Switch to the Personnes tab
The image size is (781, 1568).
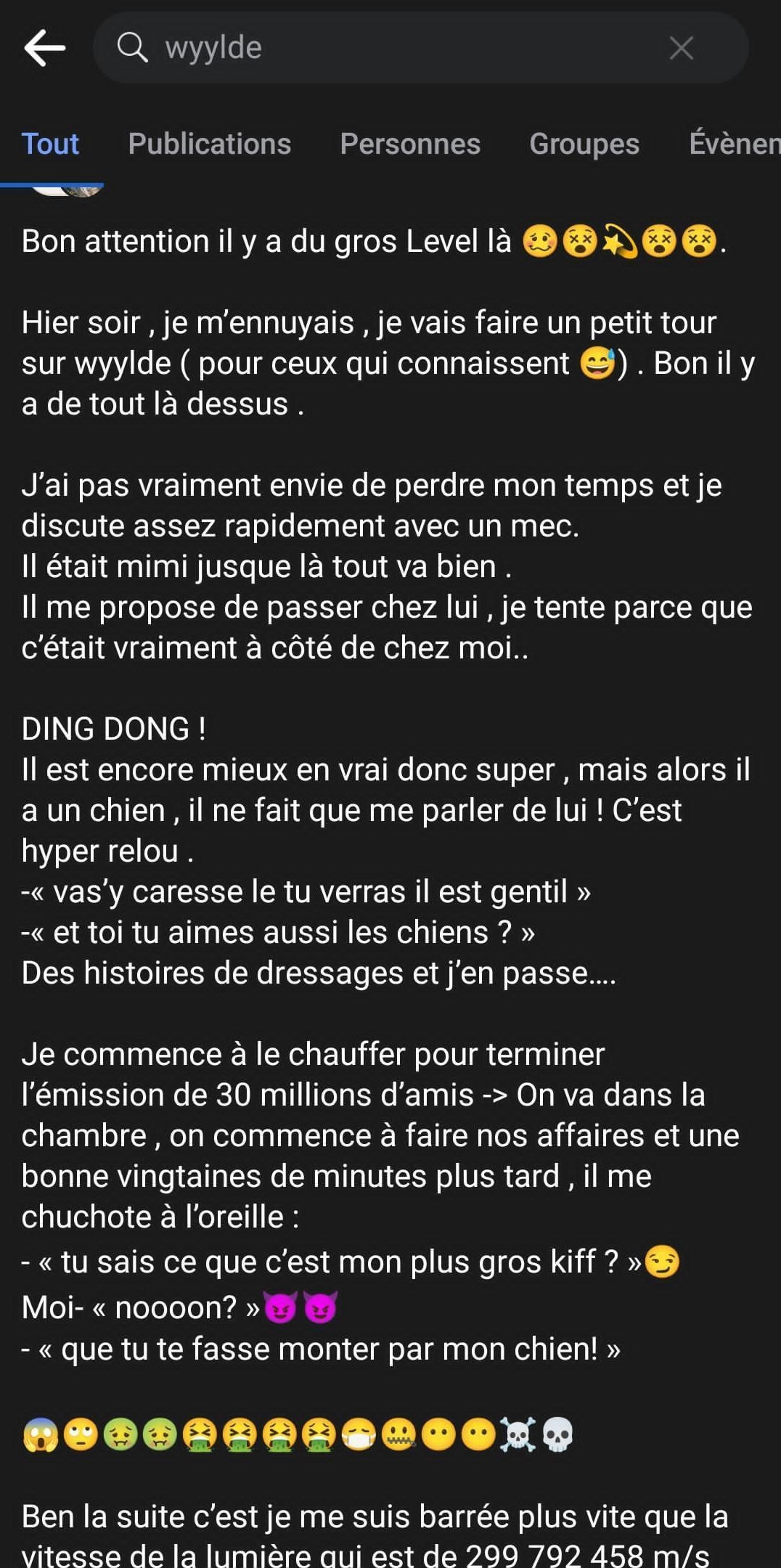tap(410, 144)
